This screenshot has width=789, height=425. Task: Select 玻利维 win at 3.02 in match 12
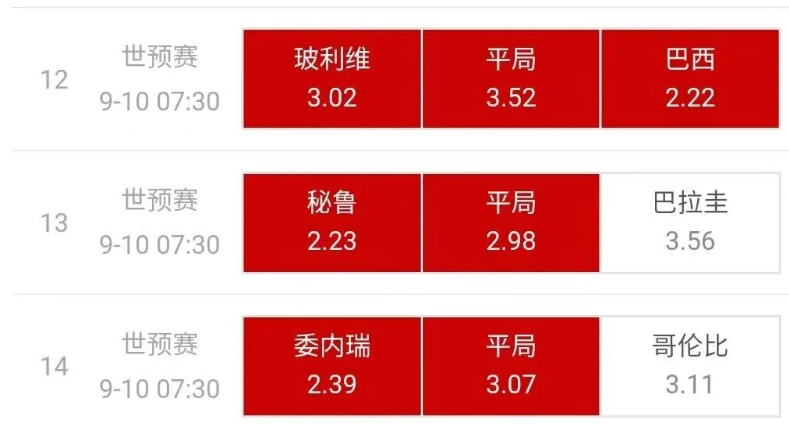[332, 79]
